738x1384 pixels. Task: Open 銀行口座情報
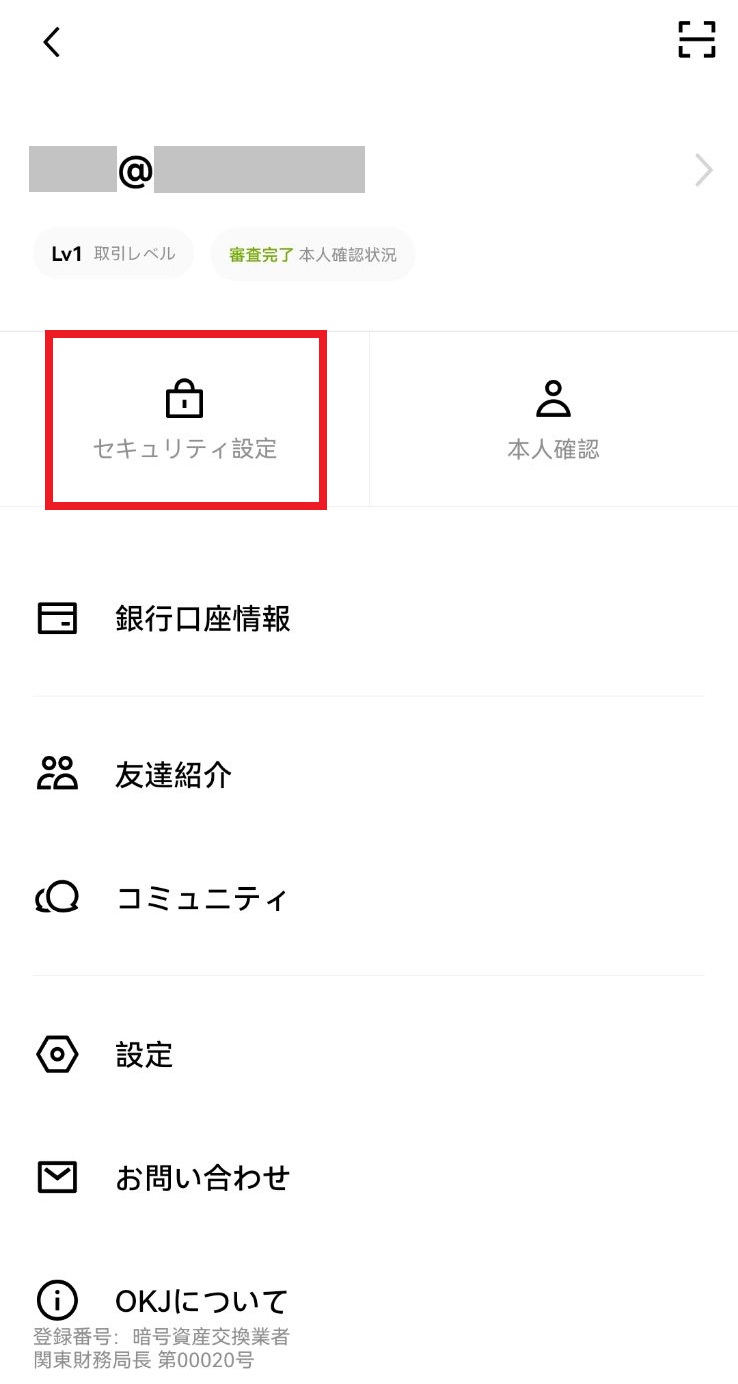369,619
